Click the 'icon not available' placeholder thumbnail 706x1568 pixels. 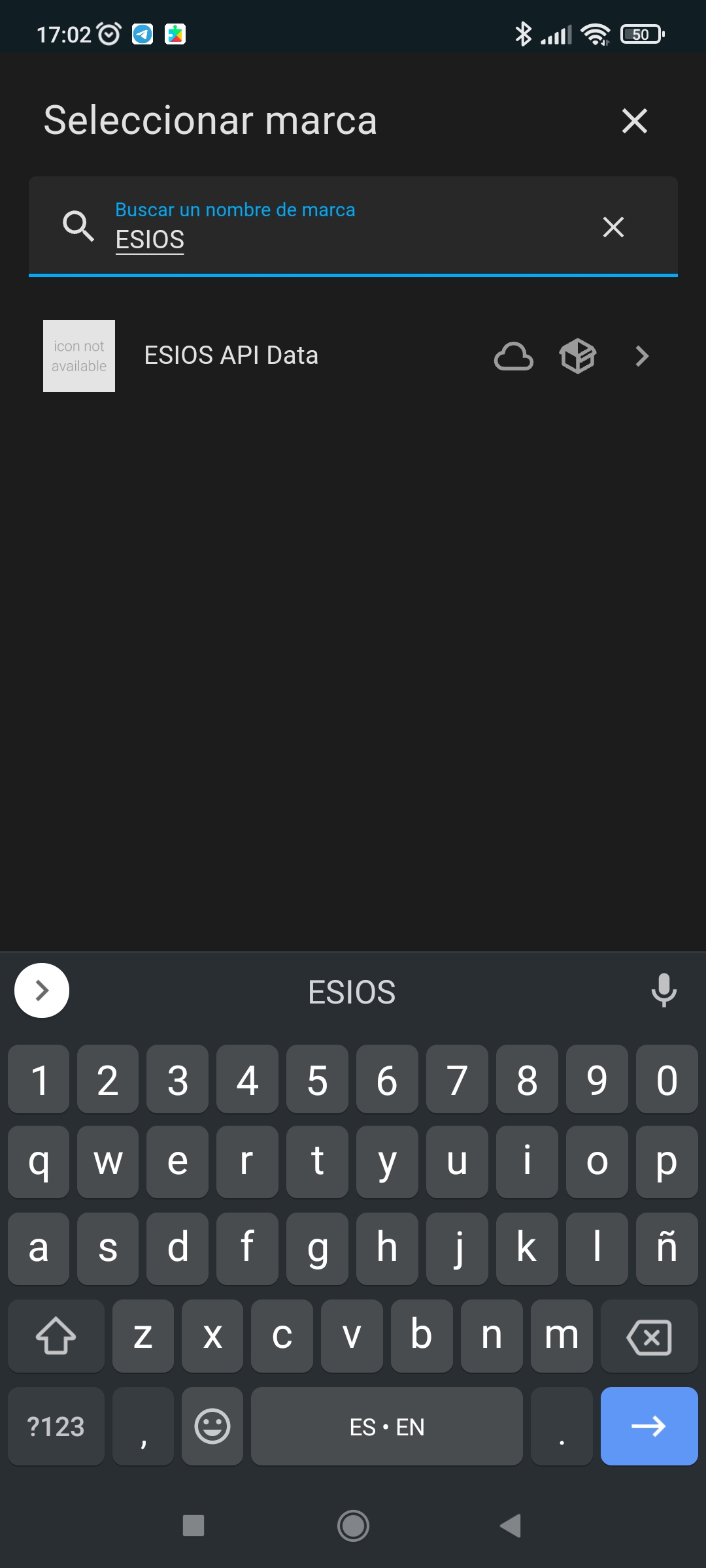pyautogui.click(x=78, y=356)
